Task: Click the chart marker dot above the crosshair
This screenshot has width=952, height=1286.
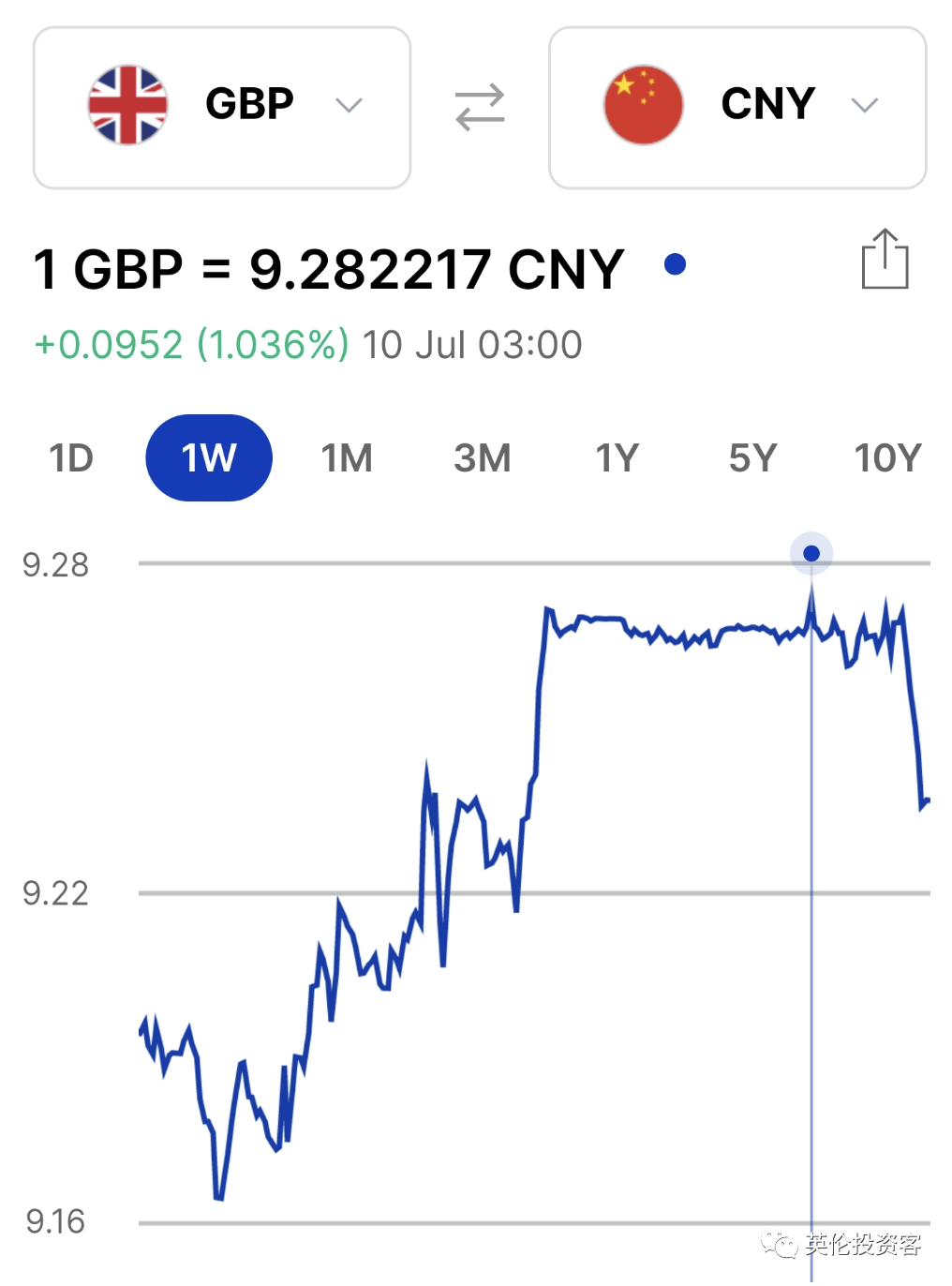Action: coord(810,554)
